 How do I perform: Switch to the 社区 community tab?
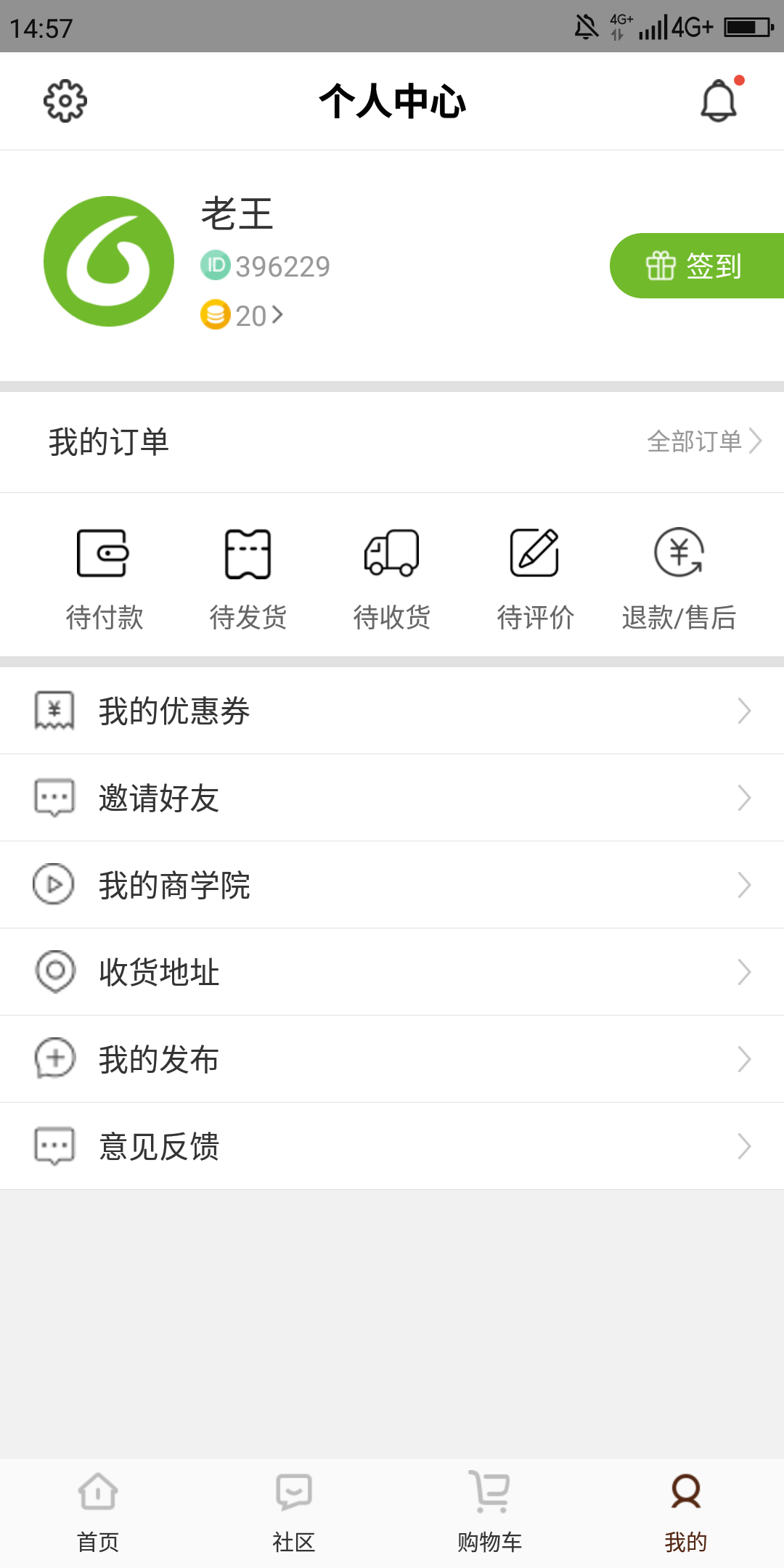(294, 1511)
